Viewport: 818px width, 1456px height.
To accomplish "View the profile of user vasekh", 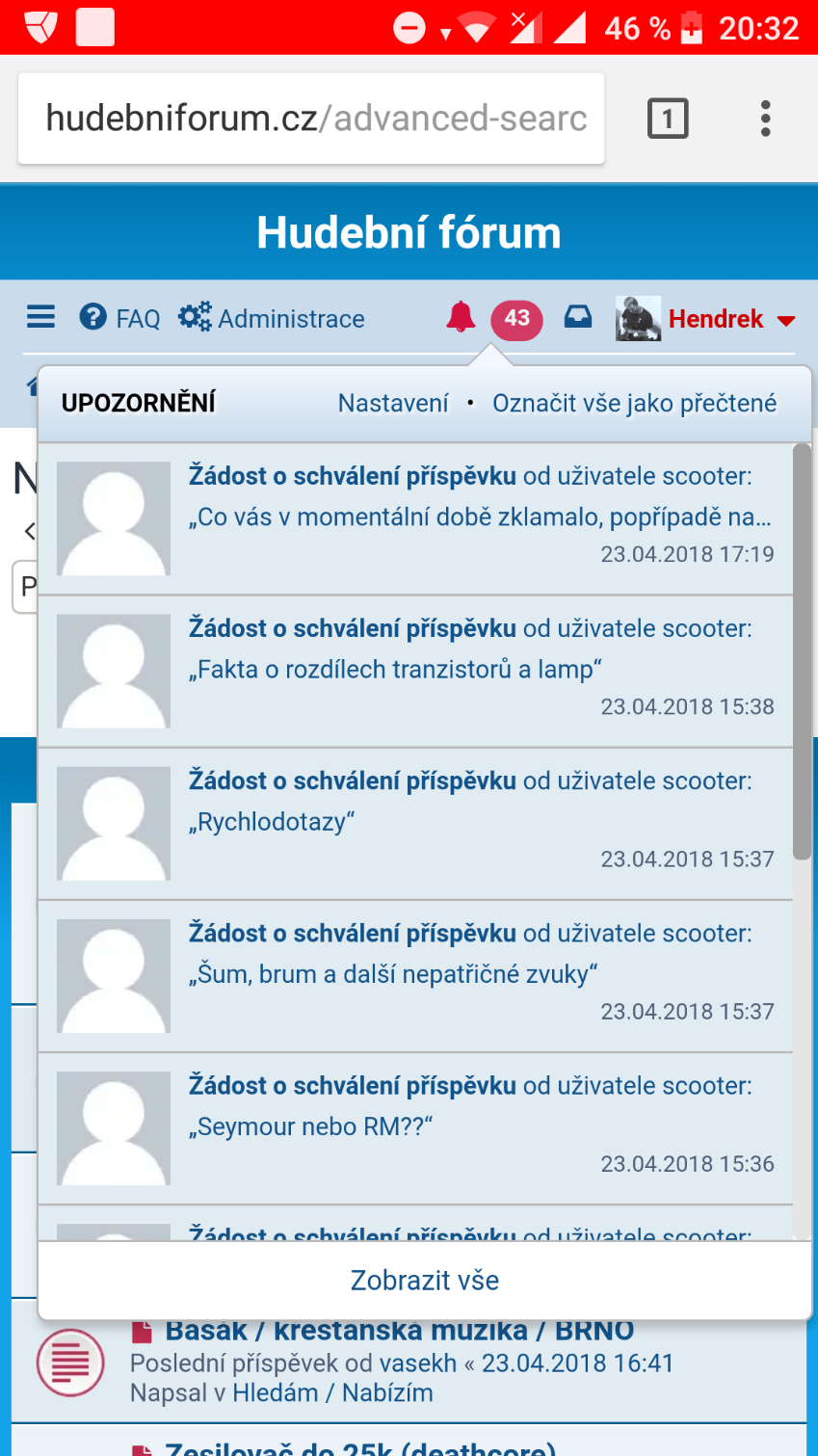I will pos(417,1363).
